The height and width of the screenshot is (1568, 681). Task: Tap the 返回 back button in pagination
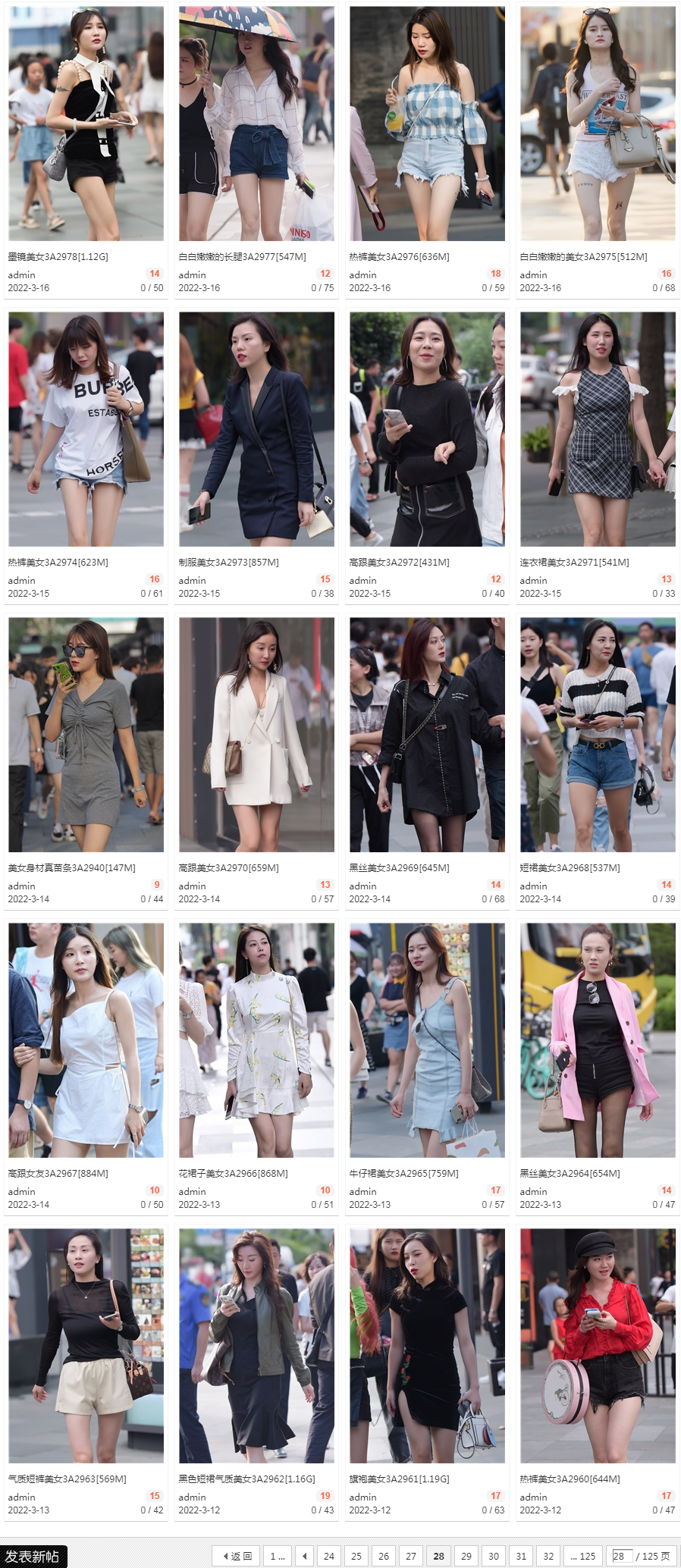point(237,1556)
